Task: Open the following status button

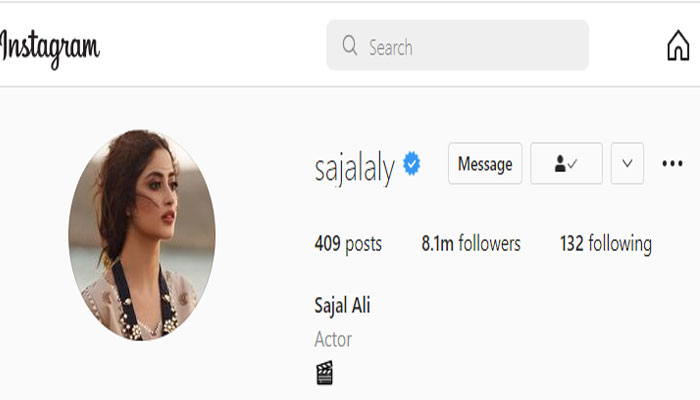Action: [x=566, y=164]
